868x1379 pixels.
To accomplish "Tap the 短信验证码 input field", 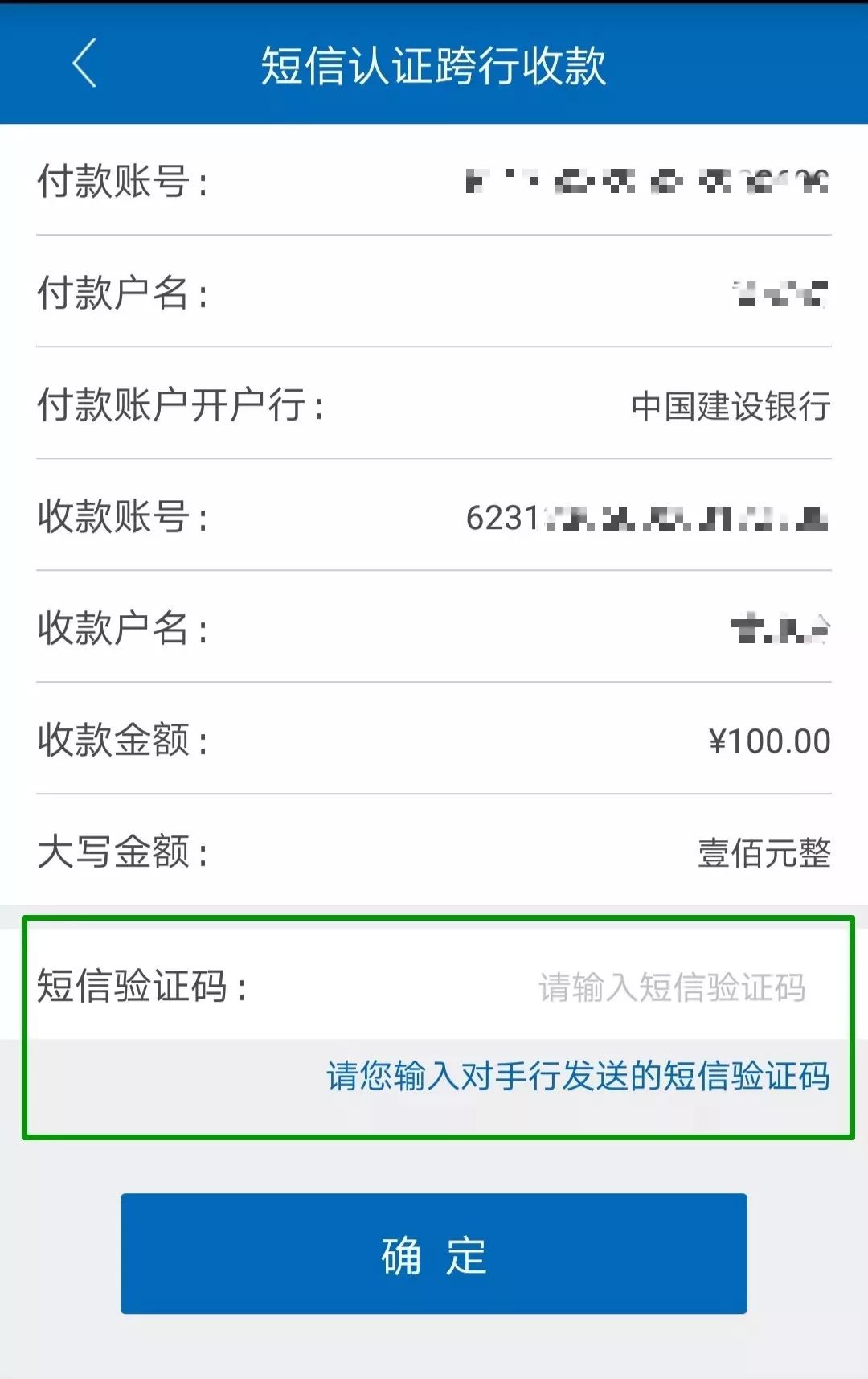I will pyautogui.click(x=670, y=987).
